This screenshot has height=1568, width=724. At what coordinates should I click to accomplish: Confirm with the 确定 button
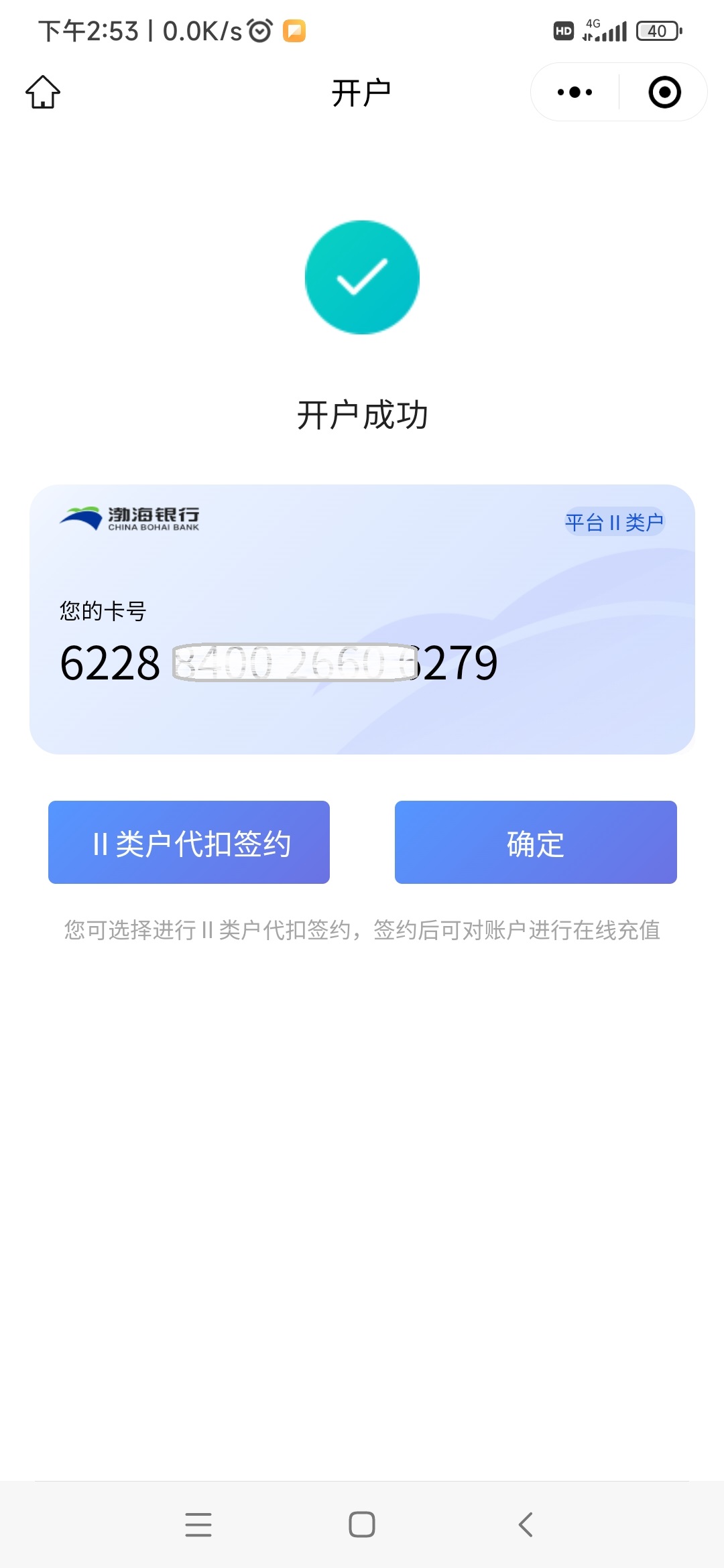536,842
